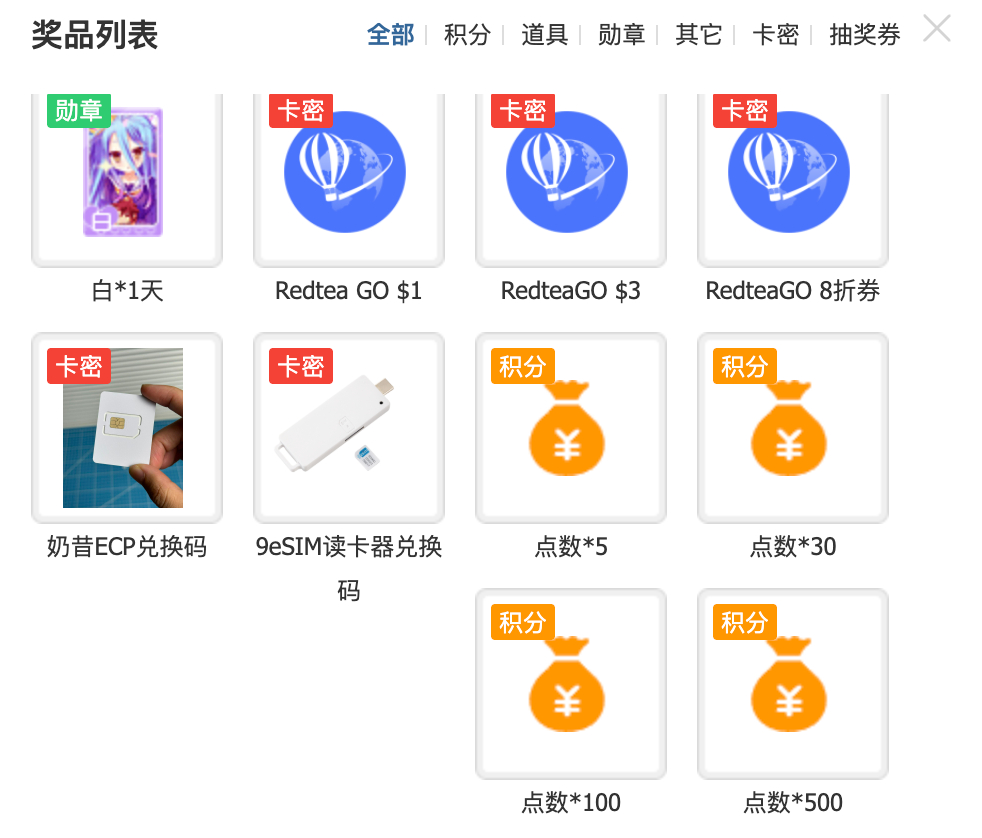Open the 奶昔ECP兑换码 prize
This screenshot has width=982, height=838.
coord(127,428)
